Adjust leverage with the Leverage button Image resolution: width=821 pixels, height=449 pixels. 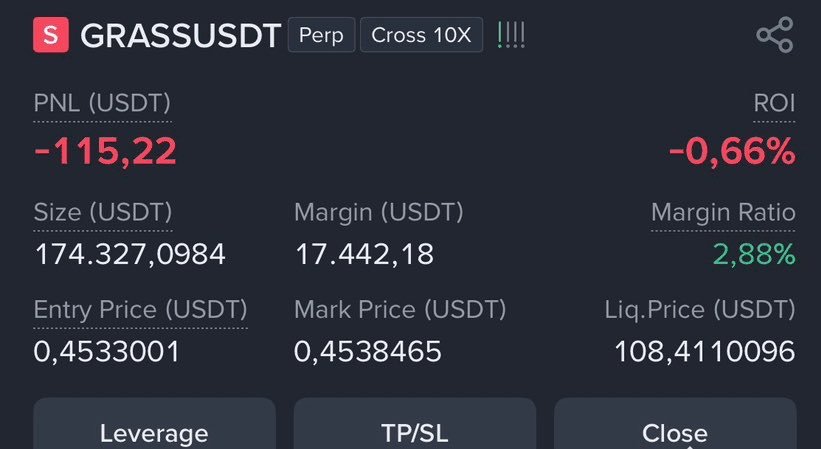(154, 424)
